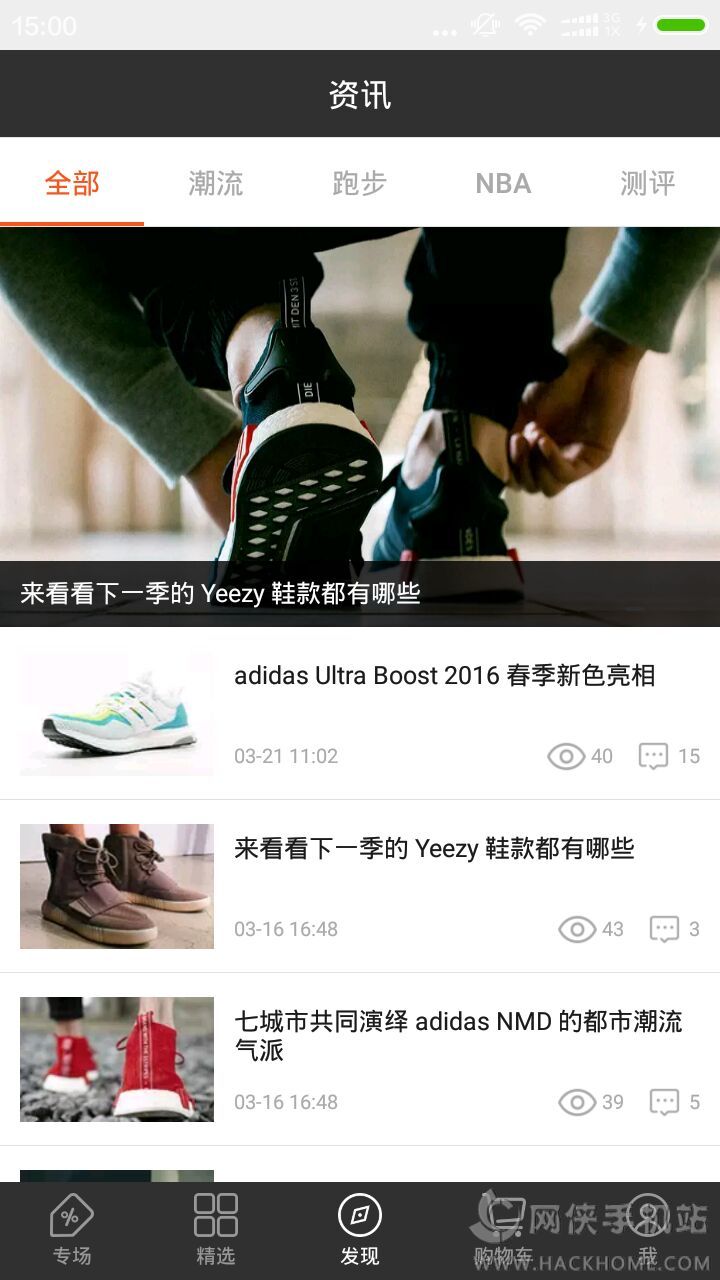
Task: Select the 跑步 tab
Action: 359,183
